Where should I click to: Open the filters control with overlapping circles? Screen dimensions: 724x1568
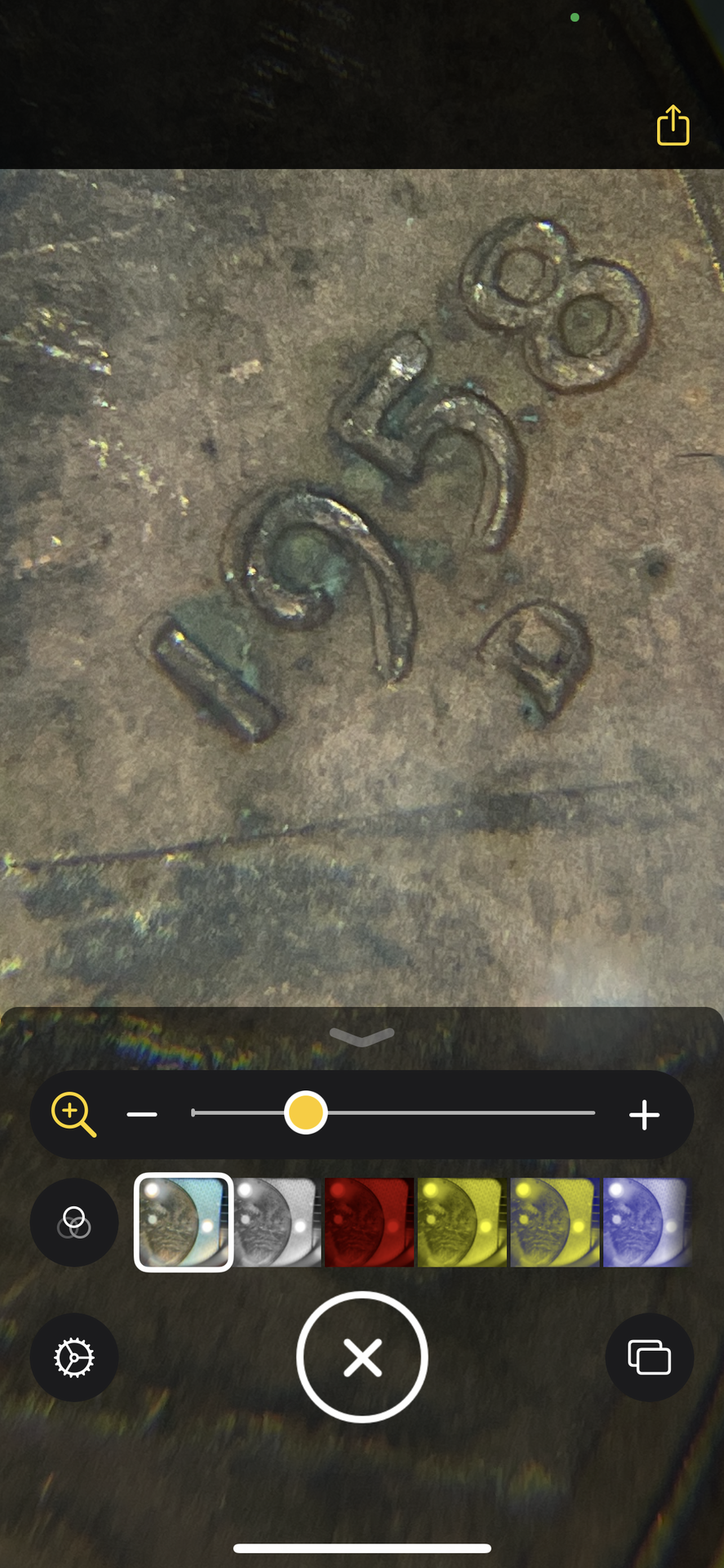[x=74, y=1223]
